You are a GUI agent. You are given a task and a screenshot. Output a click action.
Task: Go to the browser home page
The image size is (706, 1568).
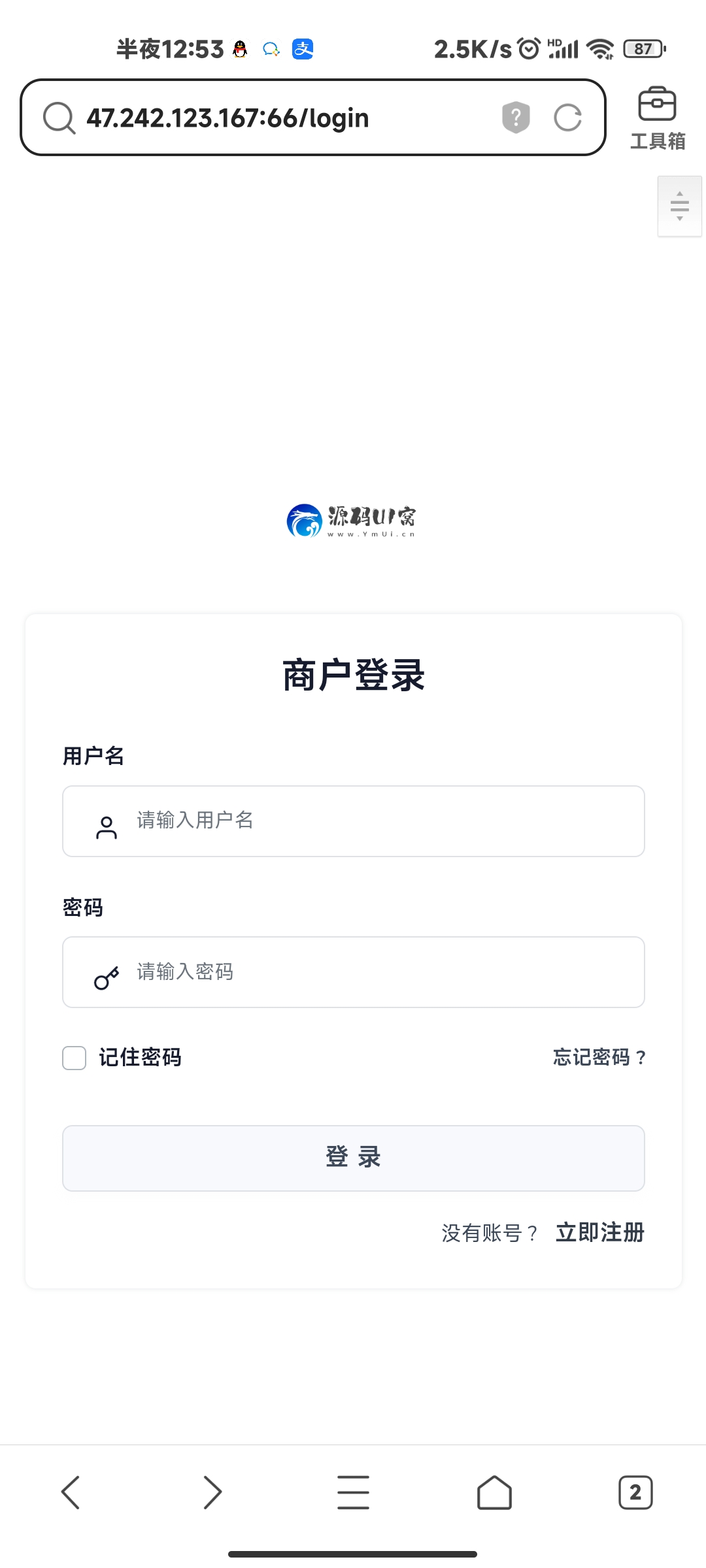pyautogui.click(x=494, y=1492)
